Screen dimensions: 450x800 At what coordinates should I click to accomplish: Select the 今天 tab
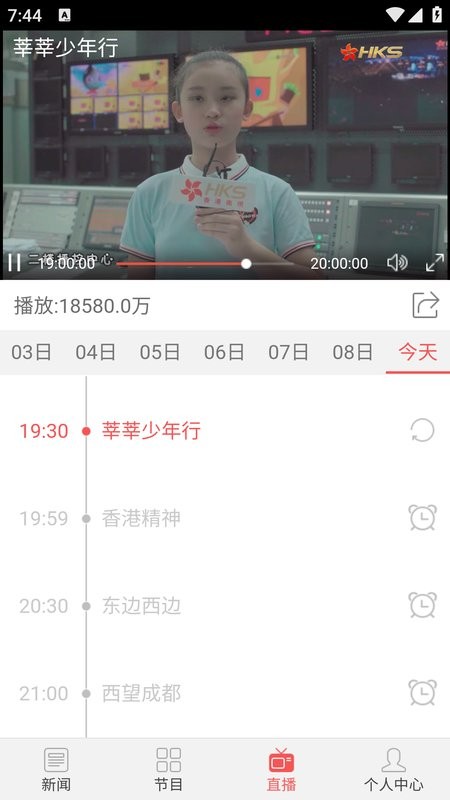click(418, 353)
